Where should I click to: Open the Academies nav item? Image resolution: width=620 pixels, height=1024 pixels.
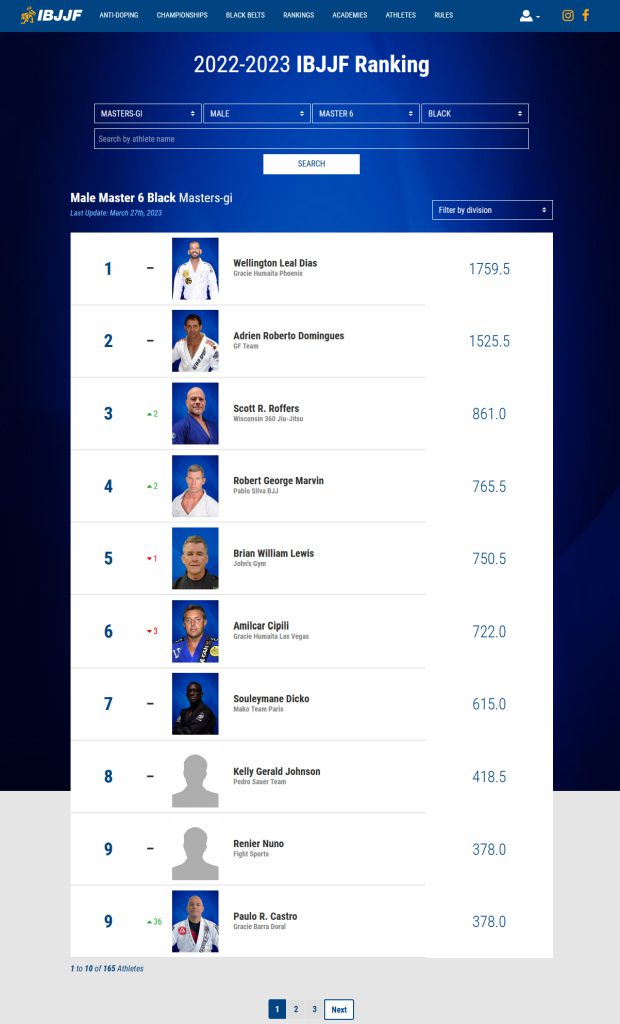[350, 15]
